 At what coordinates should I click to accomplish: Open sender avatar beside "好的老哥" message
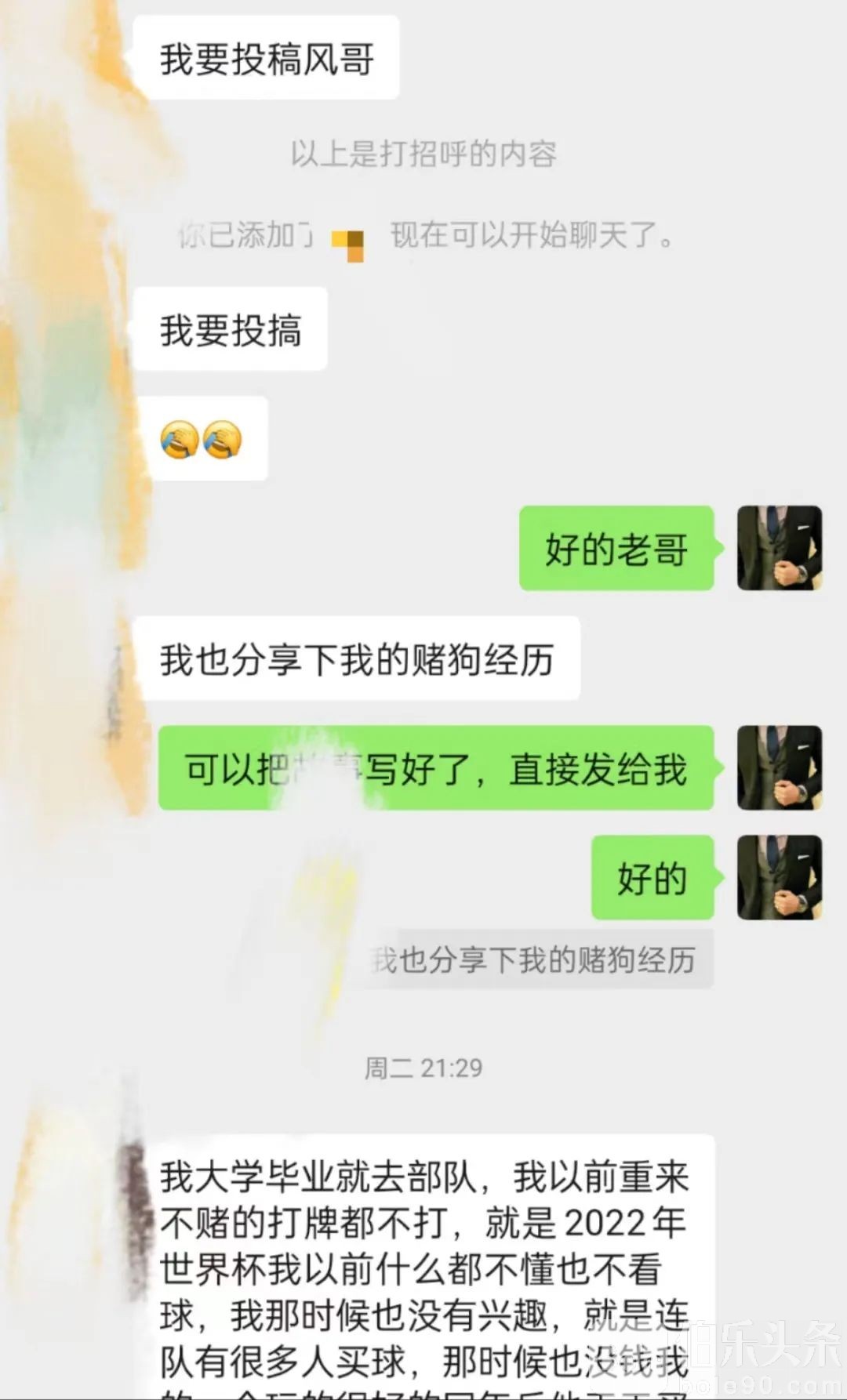tap(779, 548)
